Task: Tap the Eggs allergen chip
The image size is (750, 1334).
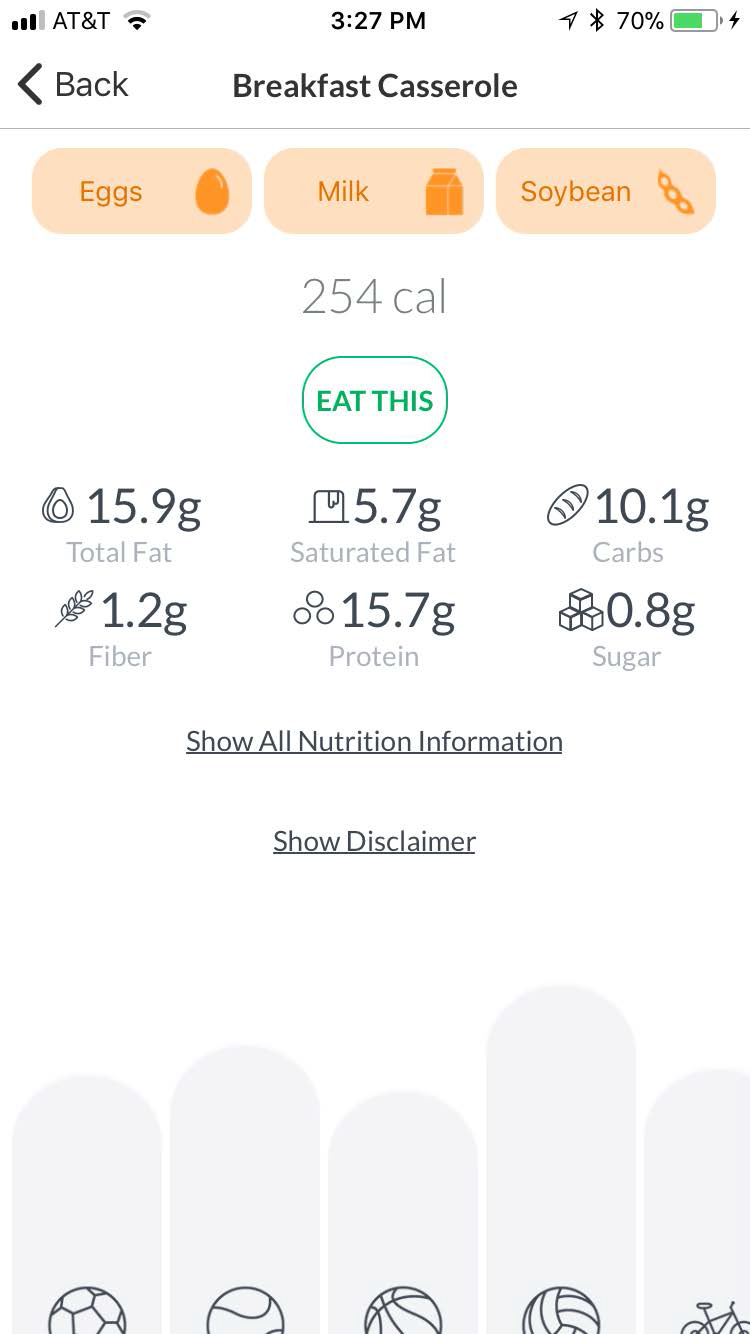Action: pos(142,191)
